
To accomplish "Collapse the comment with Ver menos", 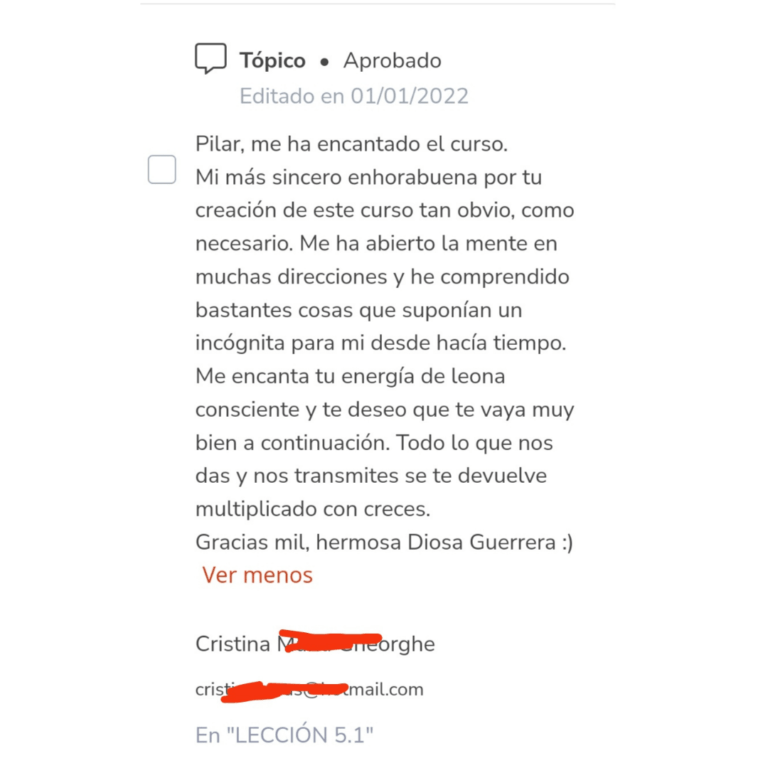I will pos(257,575).
